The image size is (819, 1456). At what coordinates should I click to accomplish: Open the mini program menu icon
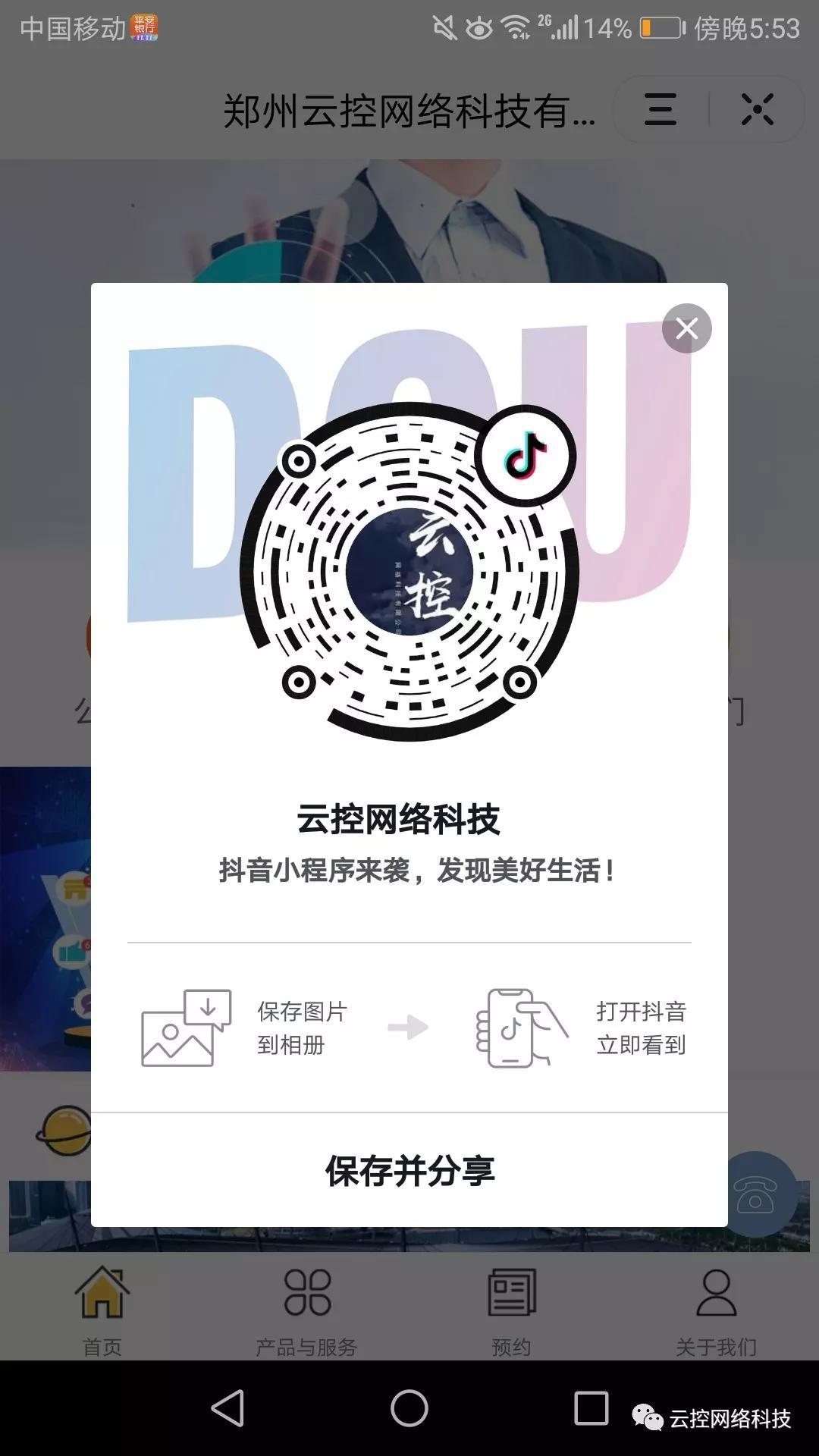pyautogui.click(x=661, y=110)
